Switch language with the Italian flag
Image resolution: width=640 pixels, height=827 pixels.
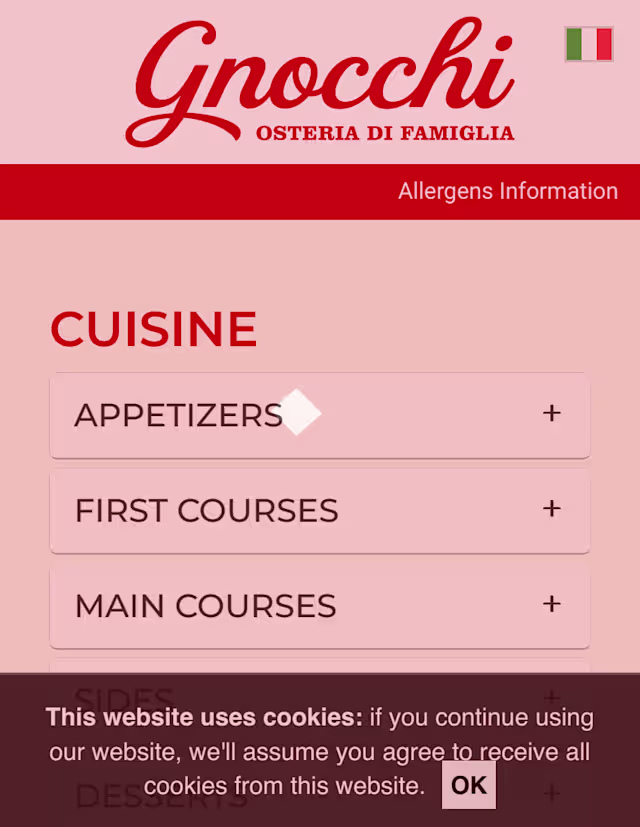tap(589, 44)
